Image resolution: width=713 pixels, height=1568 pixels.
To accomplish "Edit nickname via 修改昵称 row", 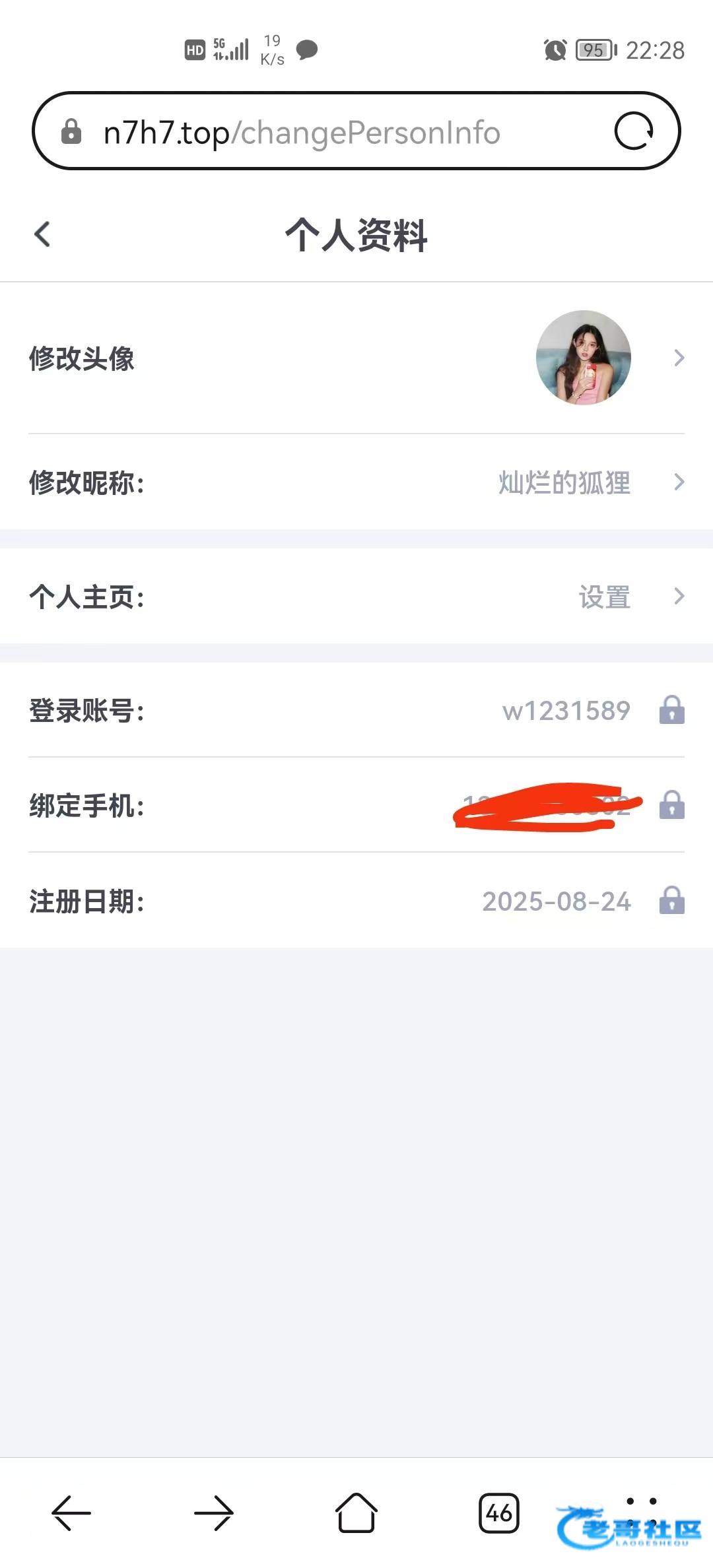I will [356, 482].
